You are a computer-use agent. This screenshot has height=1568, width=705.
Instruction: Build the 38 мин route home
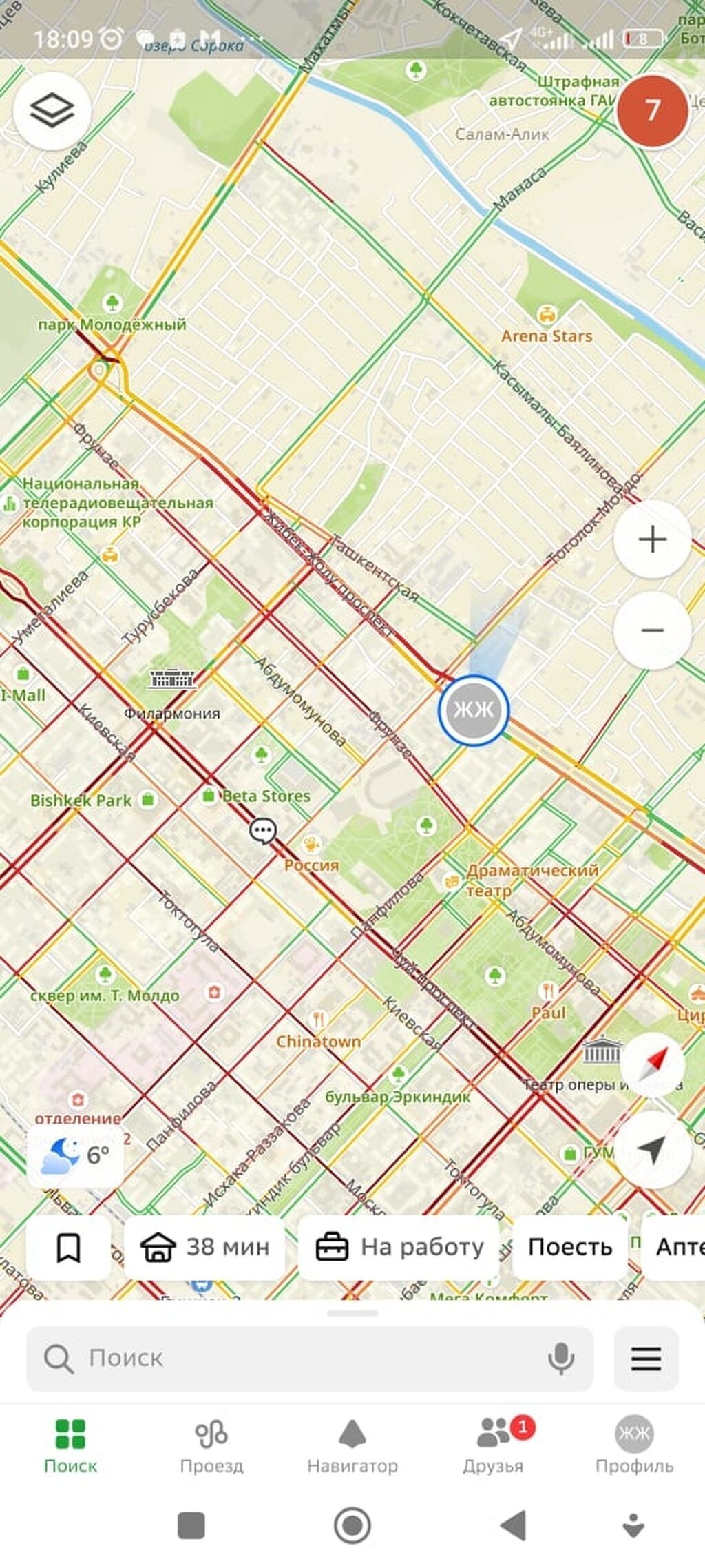(x=204, y=1248)
